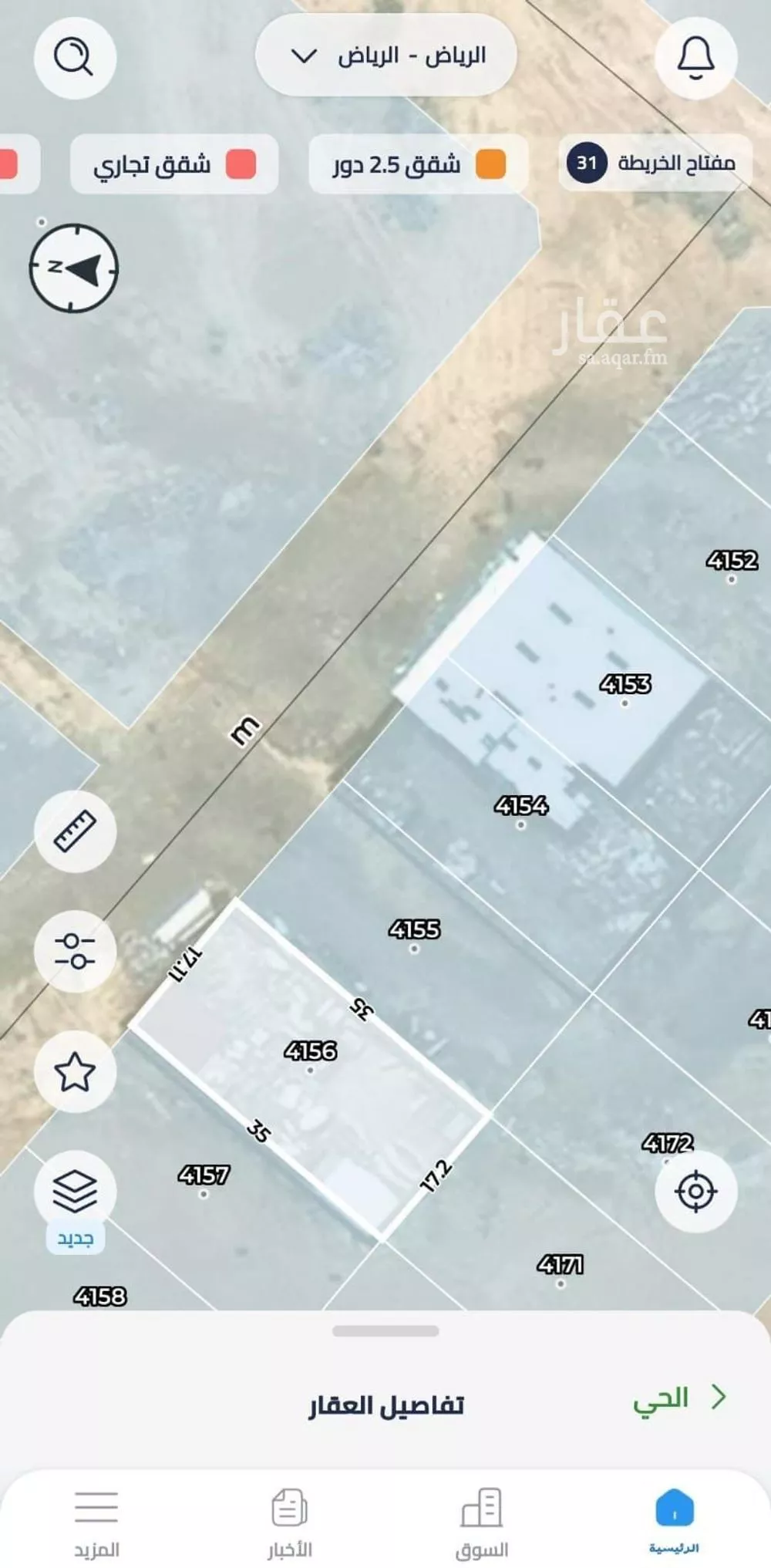
Task: Expand the الرياض - الرياض city dropdown
Action: click(386, 56)
